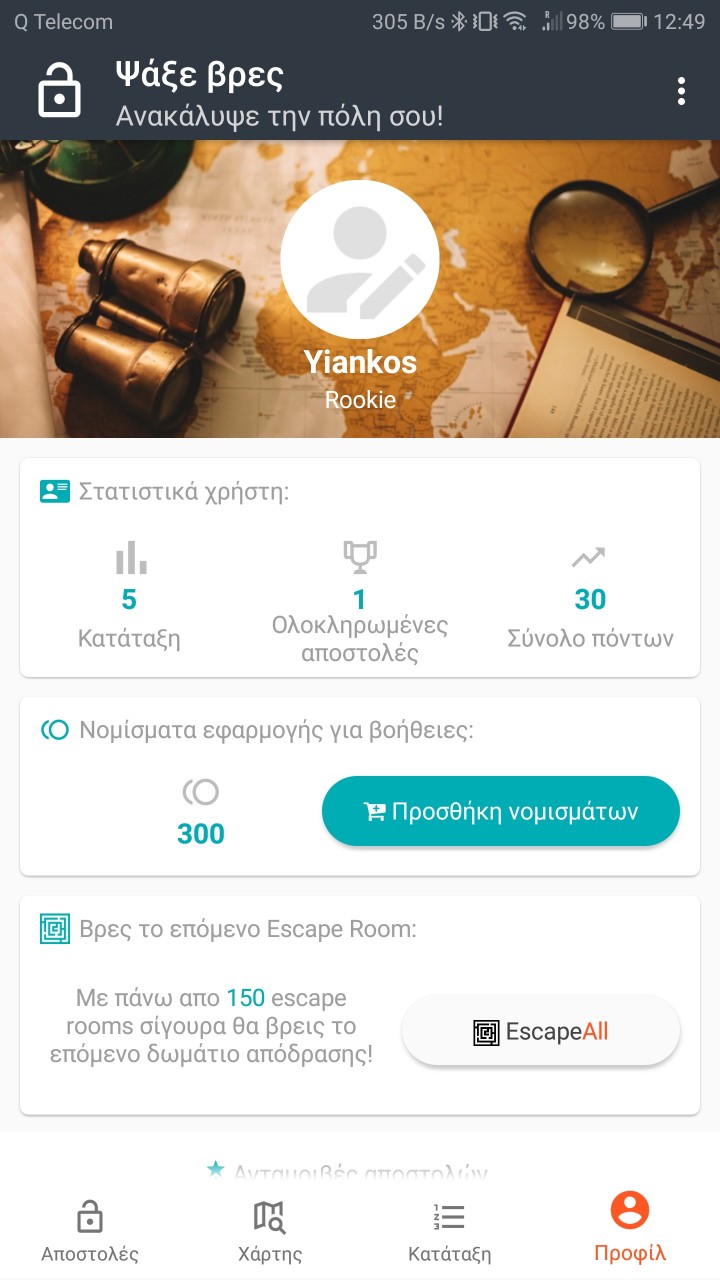Viewport: 720px width, 1280px height.
Task: Open the Κατάταξη tab
Action: [x=450, y=1231]
